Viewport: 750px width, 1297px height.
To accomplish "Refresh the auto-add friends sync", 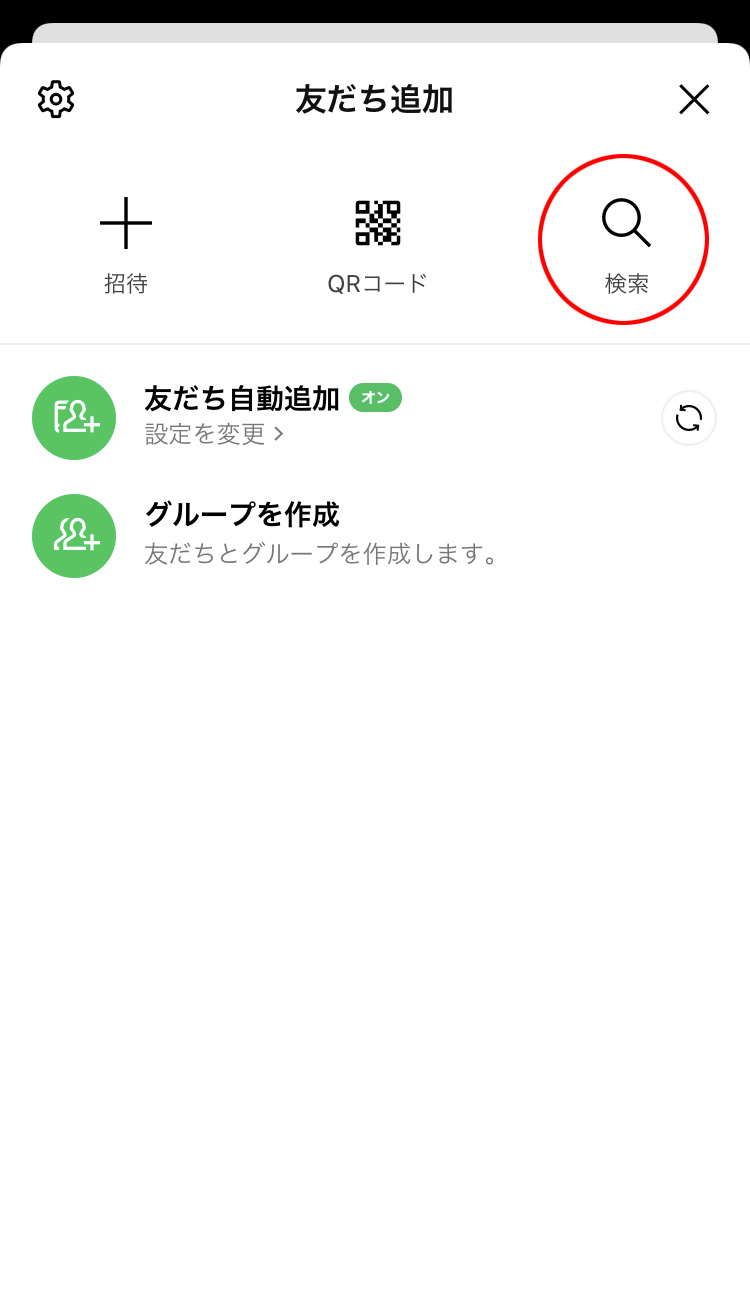I will pos(688,418).
